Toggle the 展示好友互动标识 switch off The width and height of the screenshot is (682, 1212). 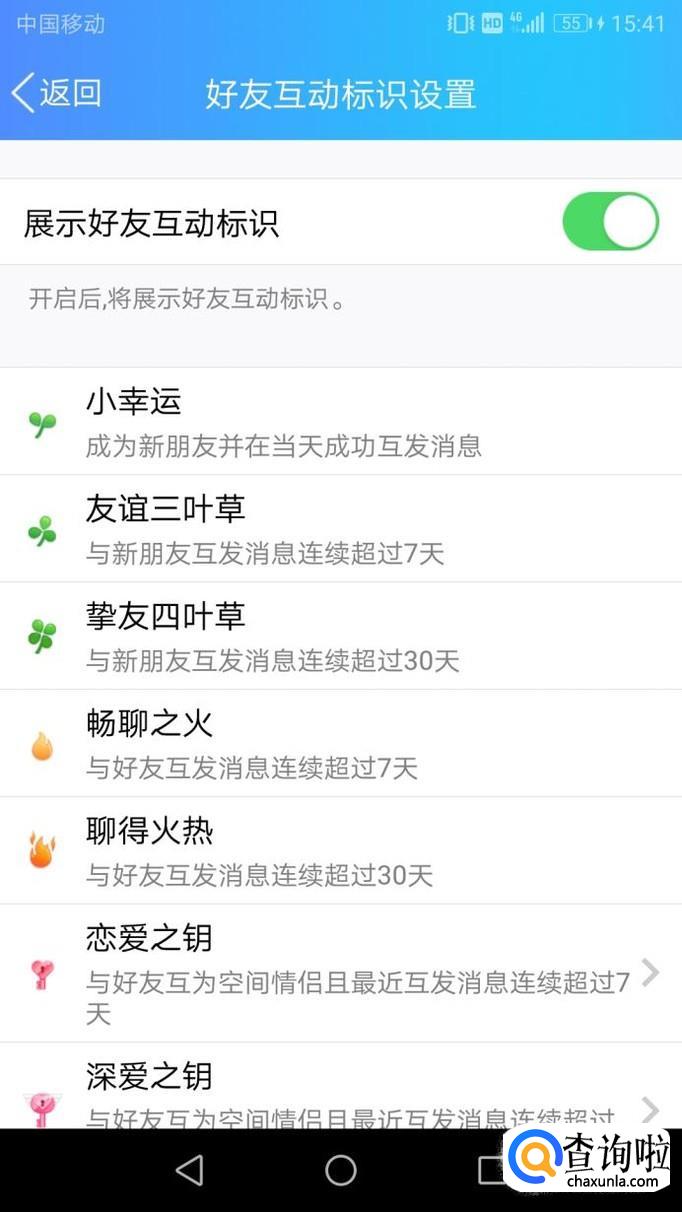(x=610, y=222)
